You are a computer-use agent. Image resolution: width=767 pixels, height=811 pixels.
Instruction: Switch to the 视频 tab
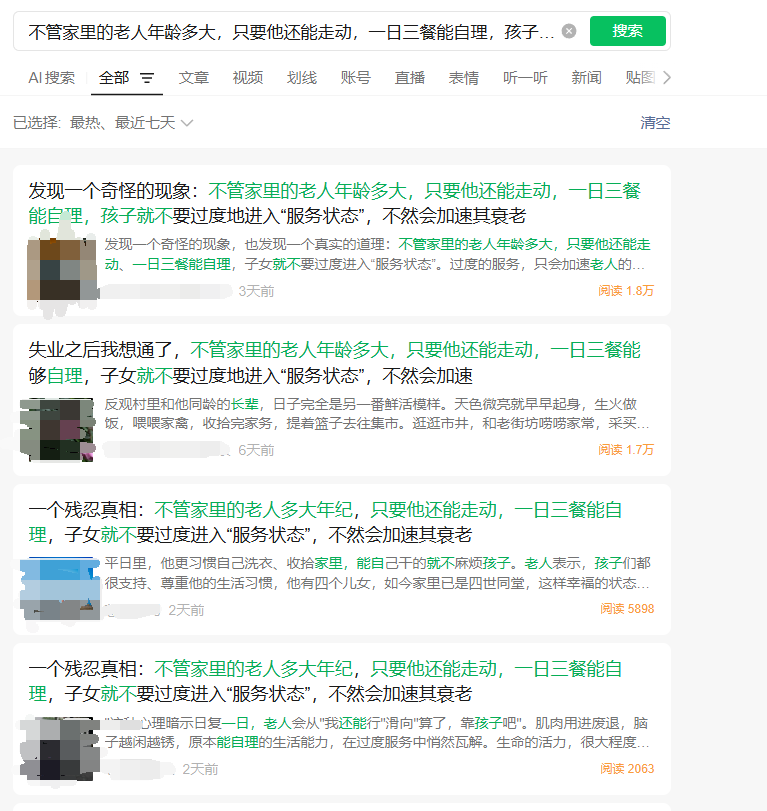247,75
